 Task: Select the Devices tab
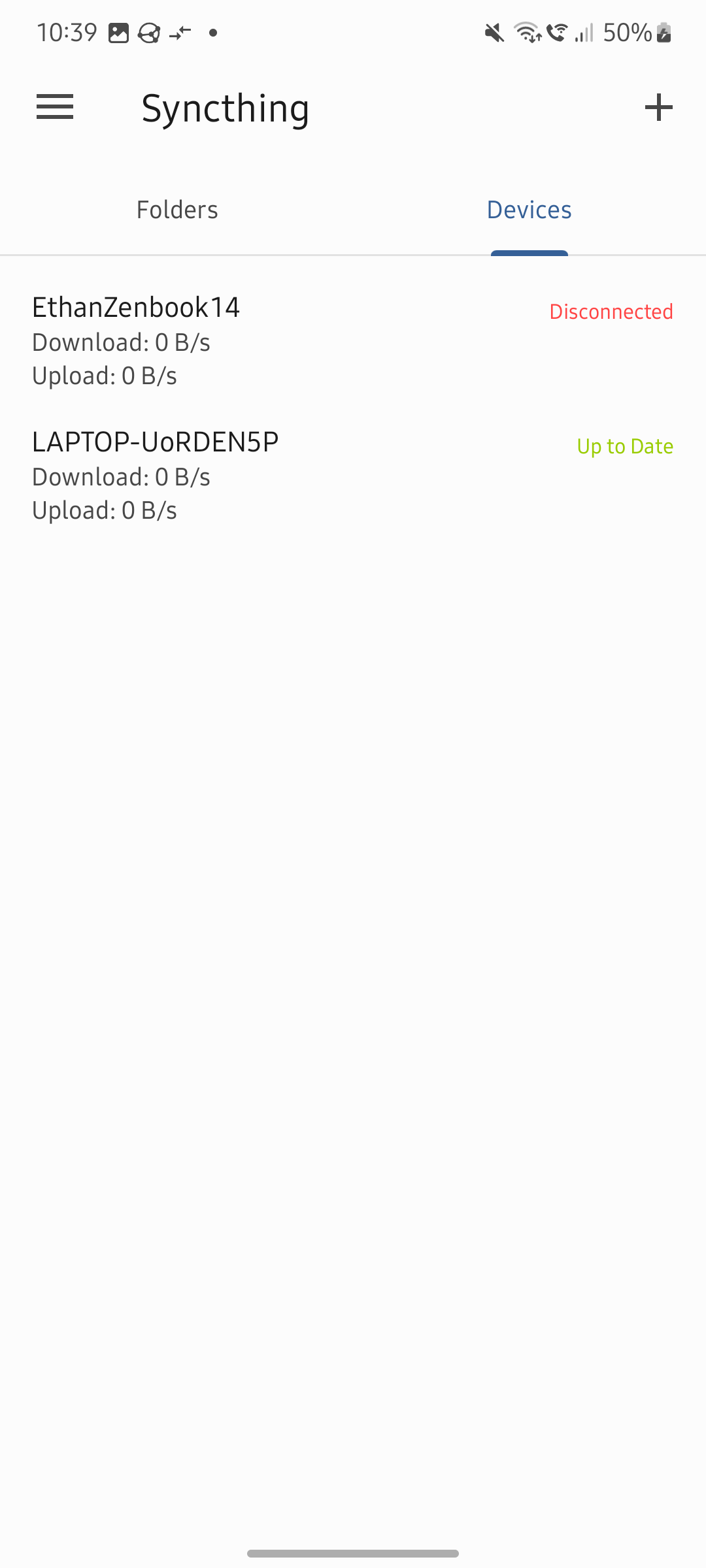[528, 209]
